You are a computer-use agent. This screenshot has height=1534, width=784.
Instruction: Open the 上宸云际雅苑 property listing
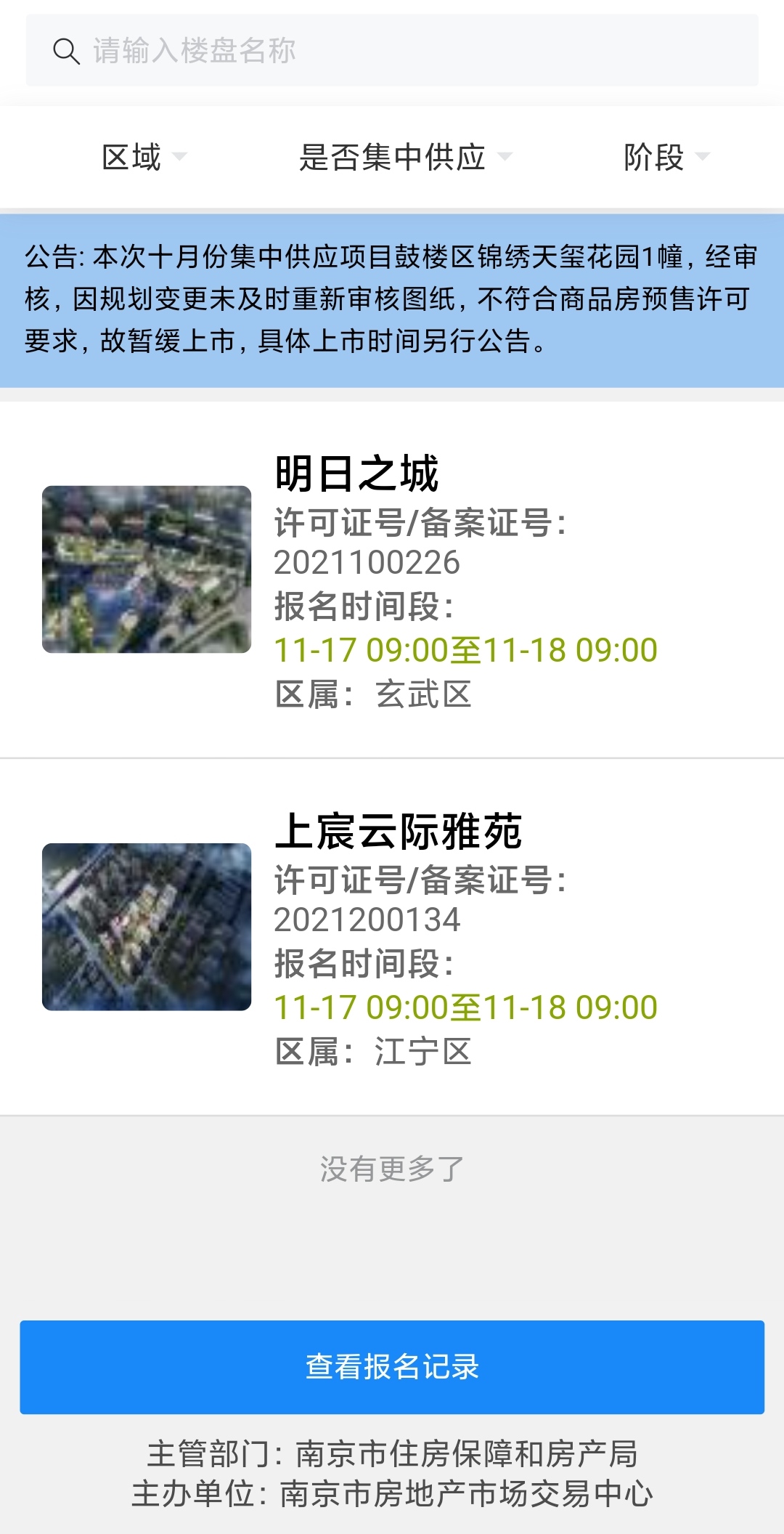tap(392, 936)
